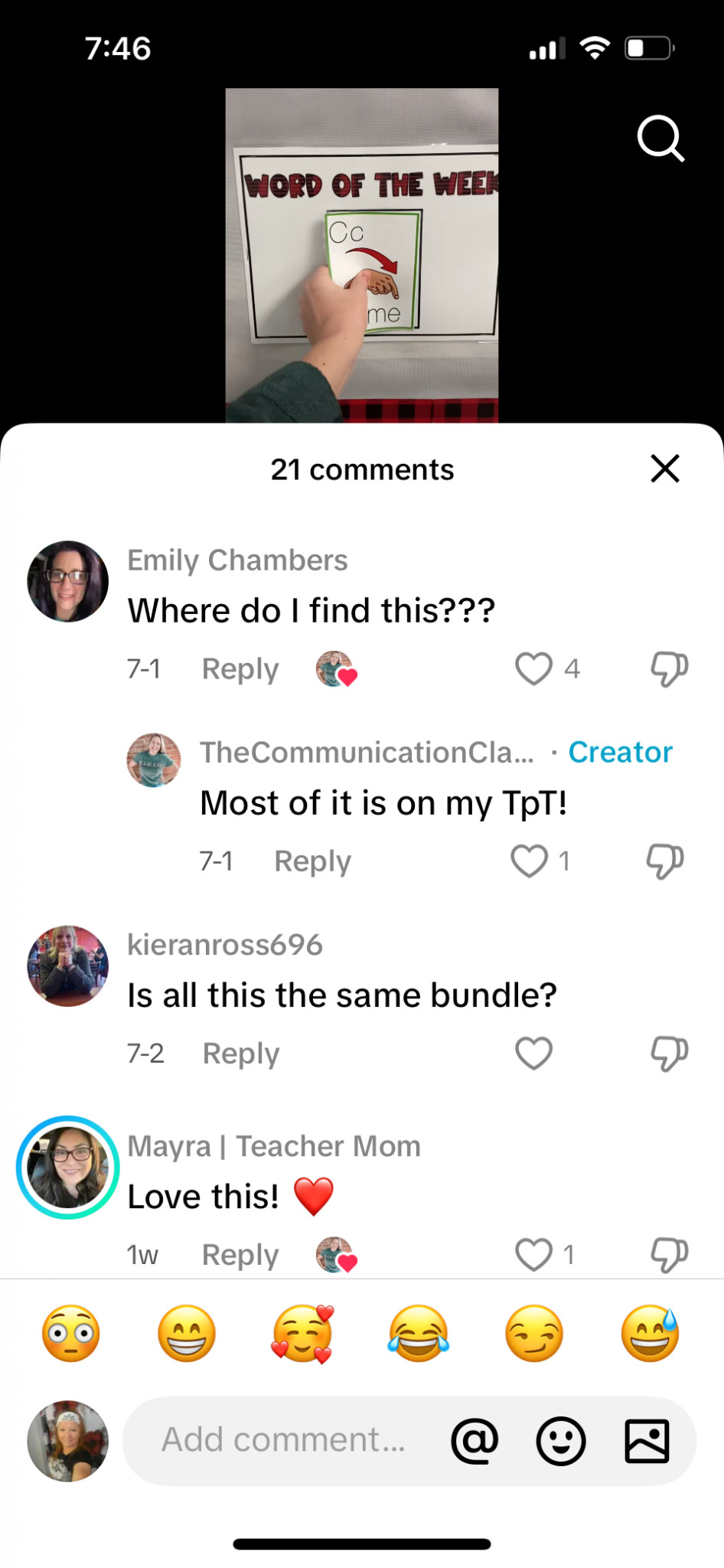This screenshot has height=1568, width=724.
Task: Insert the tears of joy emoji
Action: click(419, 1333)
